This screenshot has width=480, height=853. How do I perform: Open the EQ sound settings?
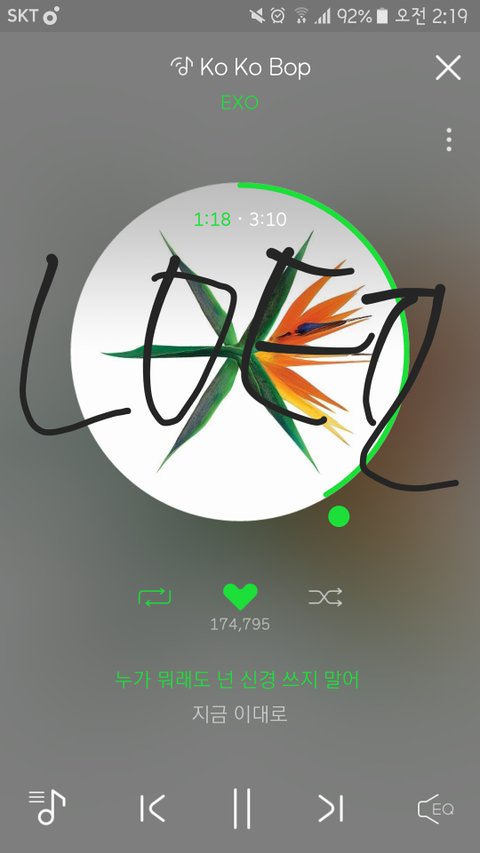click(435, 809)
